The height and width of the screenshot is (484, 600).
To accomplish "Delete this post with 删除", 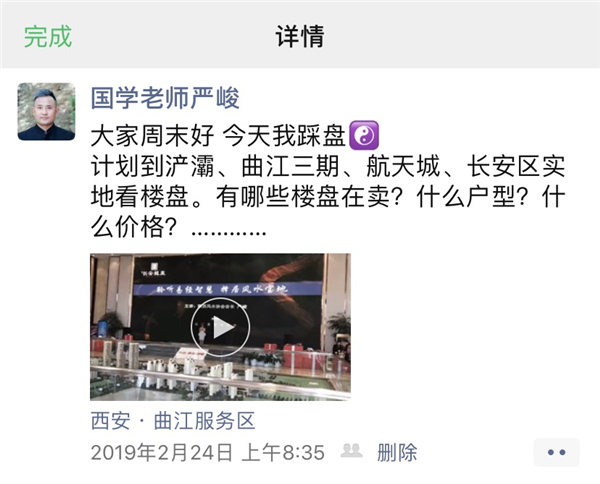I will [x=396, y=452].
